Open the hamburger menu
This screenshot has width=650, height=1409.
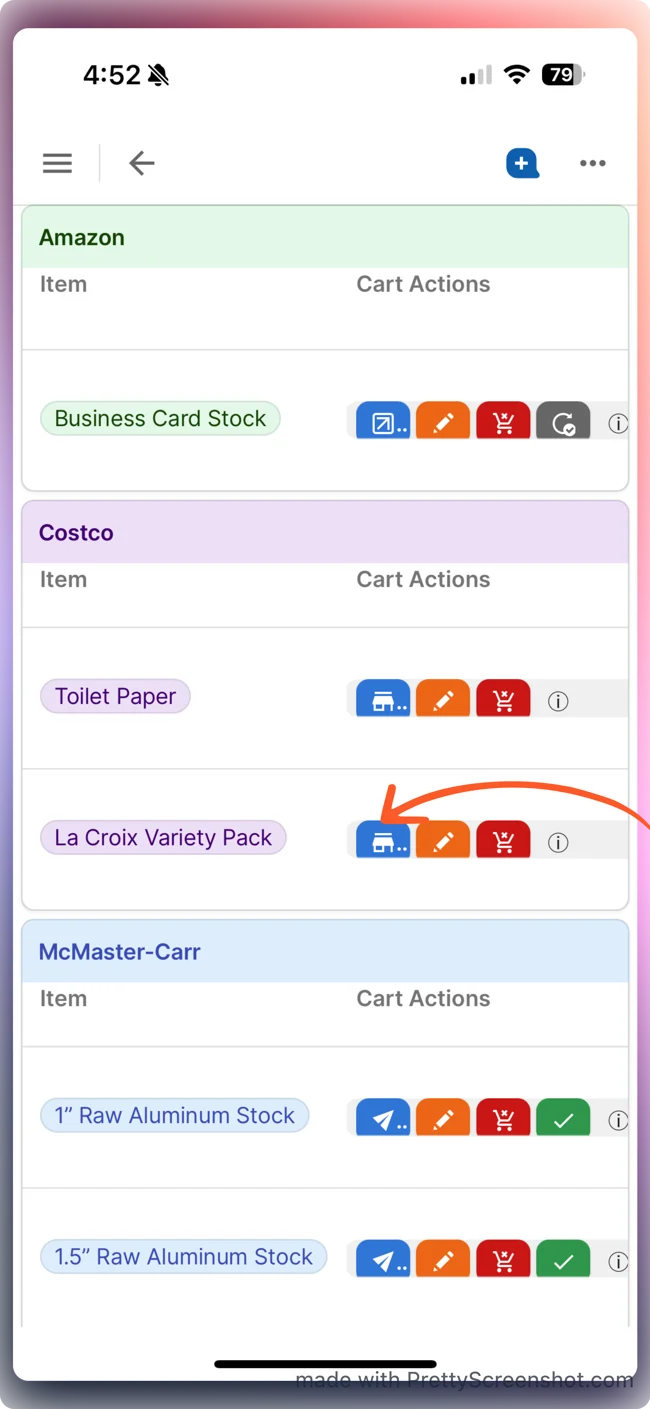coord(57,163)
